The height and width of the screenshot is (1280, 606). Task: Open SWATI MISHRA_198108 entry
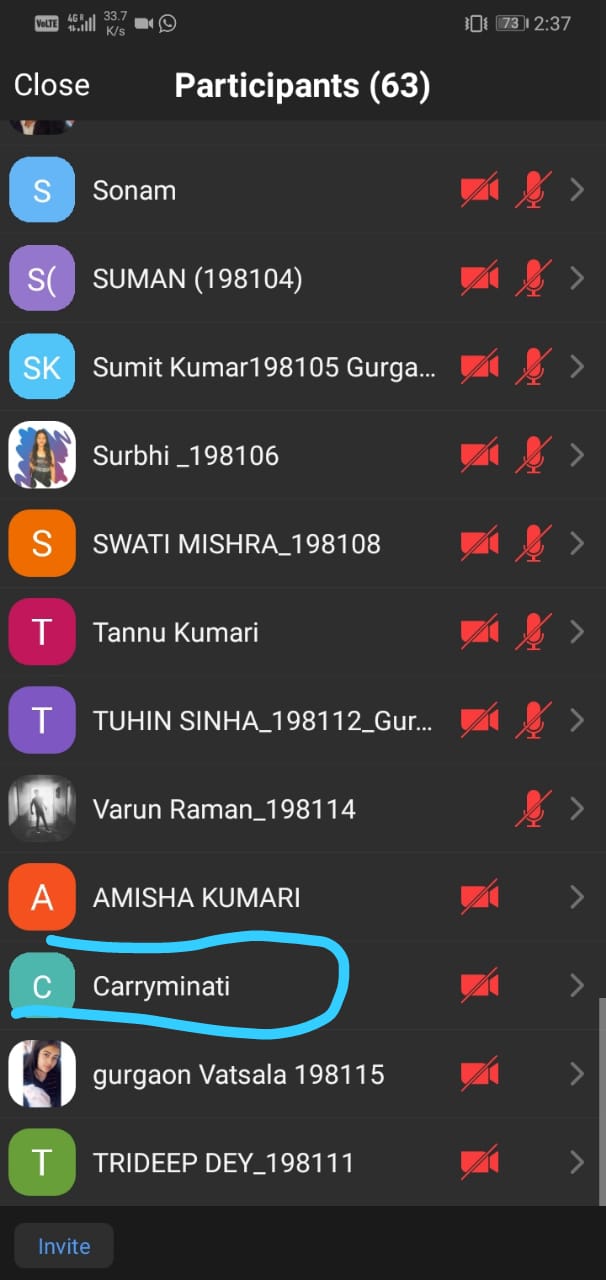click(x=303, y=543)
